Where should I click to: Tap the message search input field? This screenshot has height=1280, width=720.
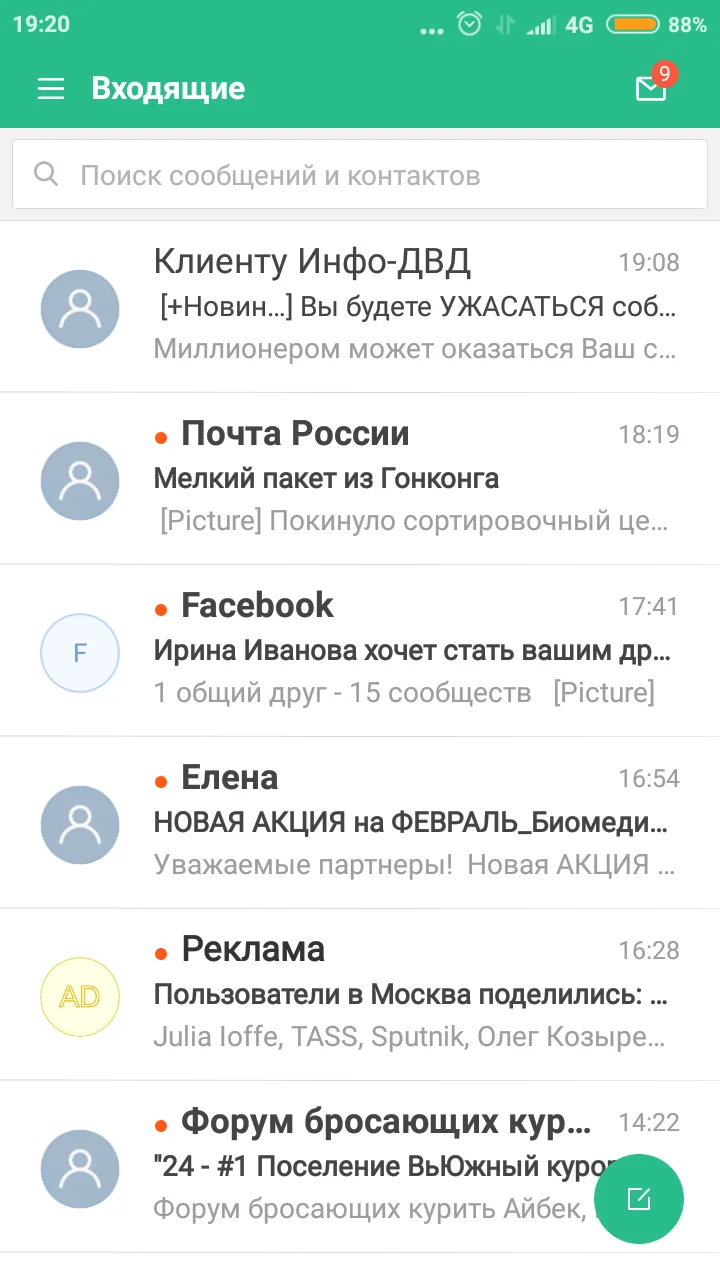pos(360,174)
